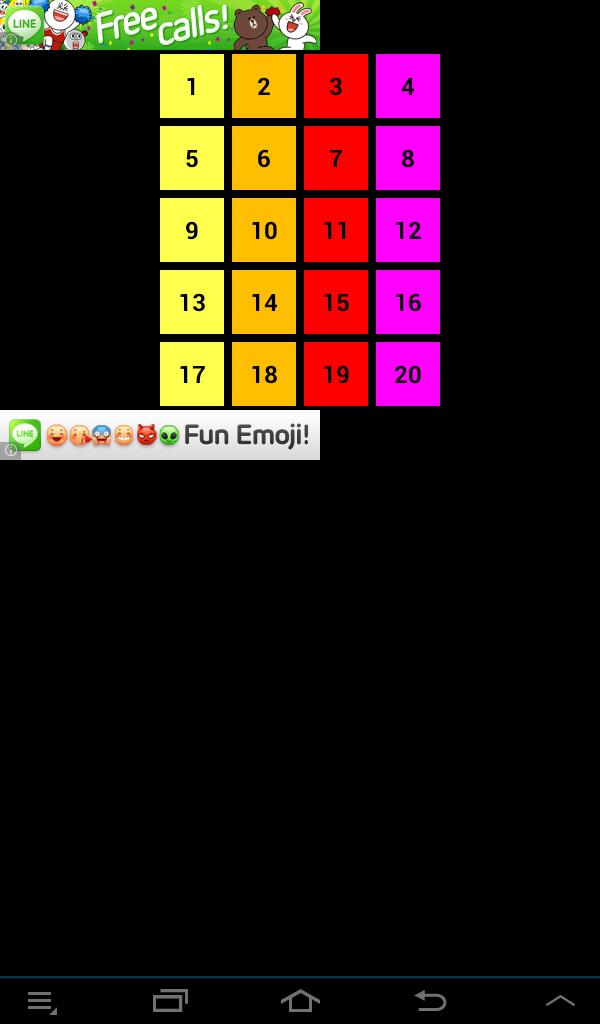This screenshot has height=1024, width=600.
Task: Tap the orange tile numbered 6
Action: point(264,158)
